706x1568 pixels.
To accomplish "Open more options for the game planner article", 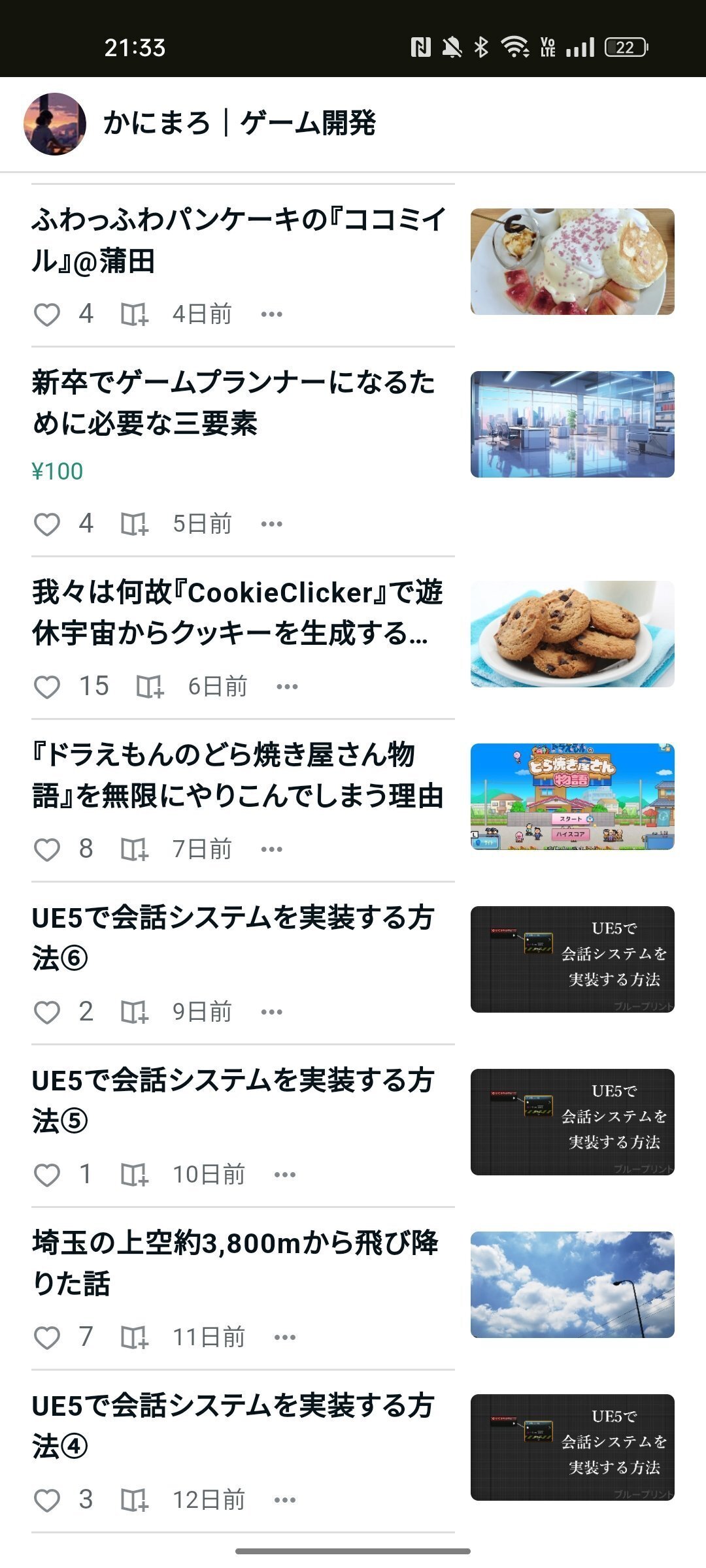I will 272,524.
